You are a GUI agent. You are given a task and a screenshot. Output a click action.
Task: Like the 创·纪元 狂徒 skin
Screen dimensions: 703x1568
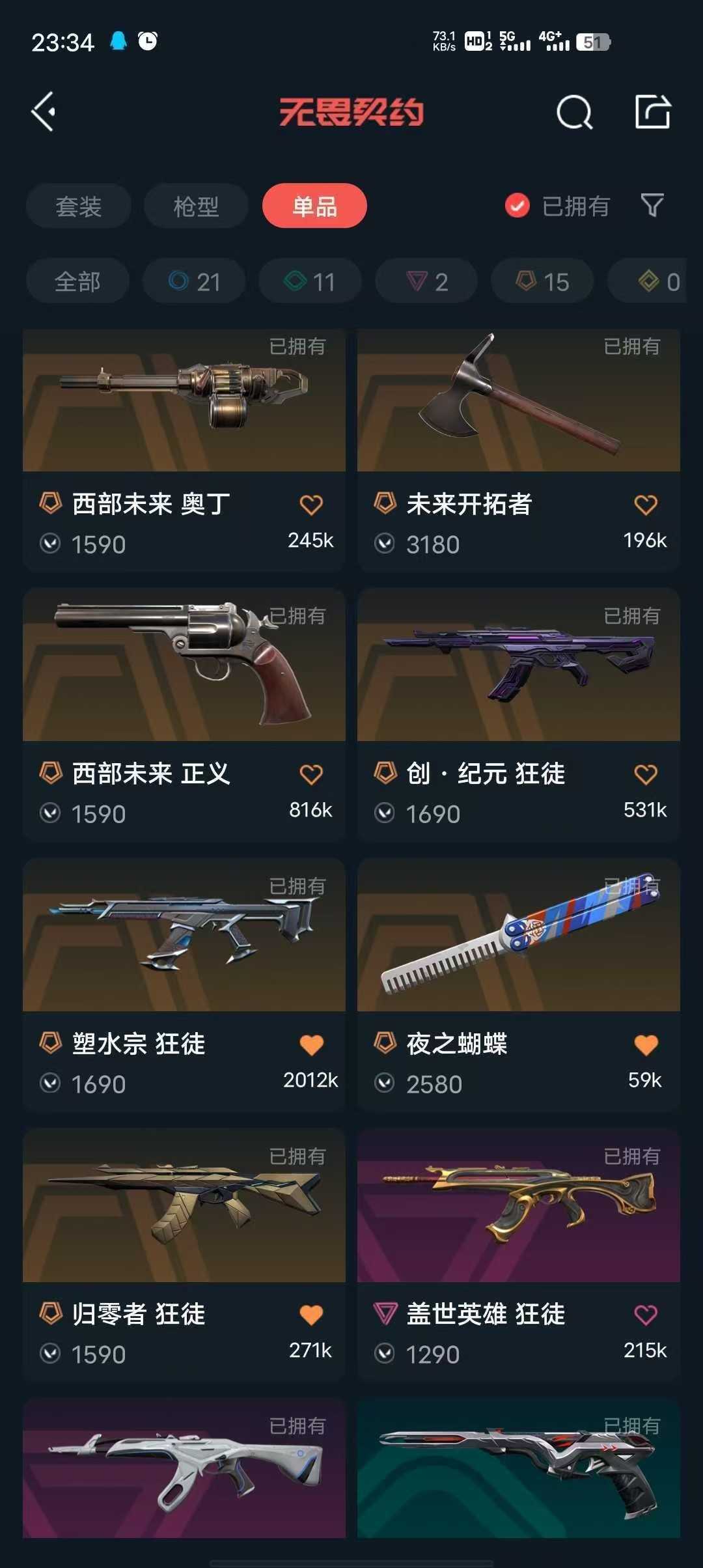coord(646,774)
